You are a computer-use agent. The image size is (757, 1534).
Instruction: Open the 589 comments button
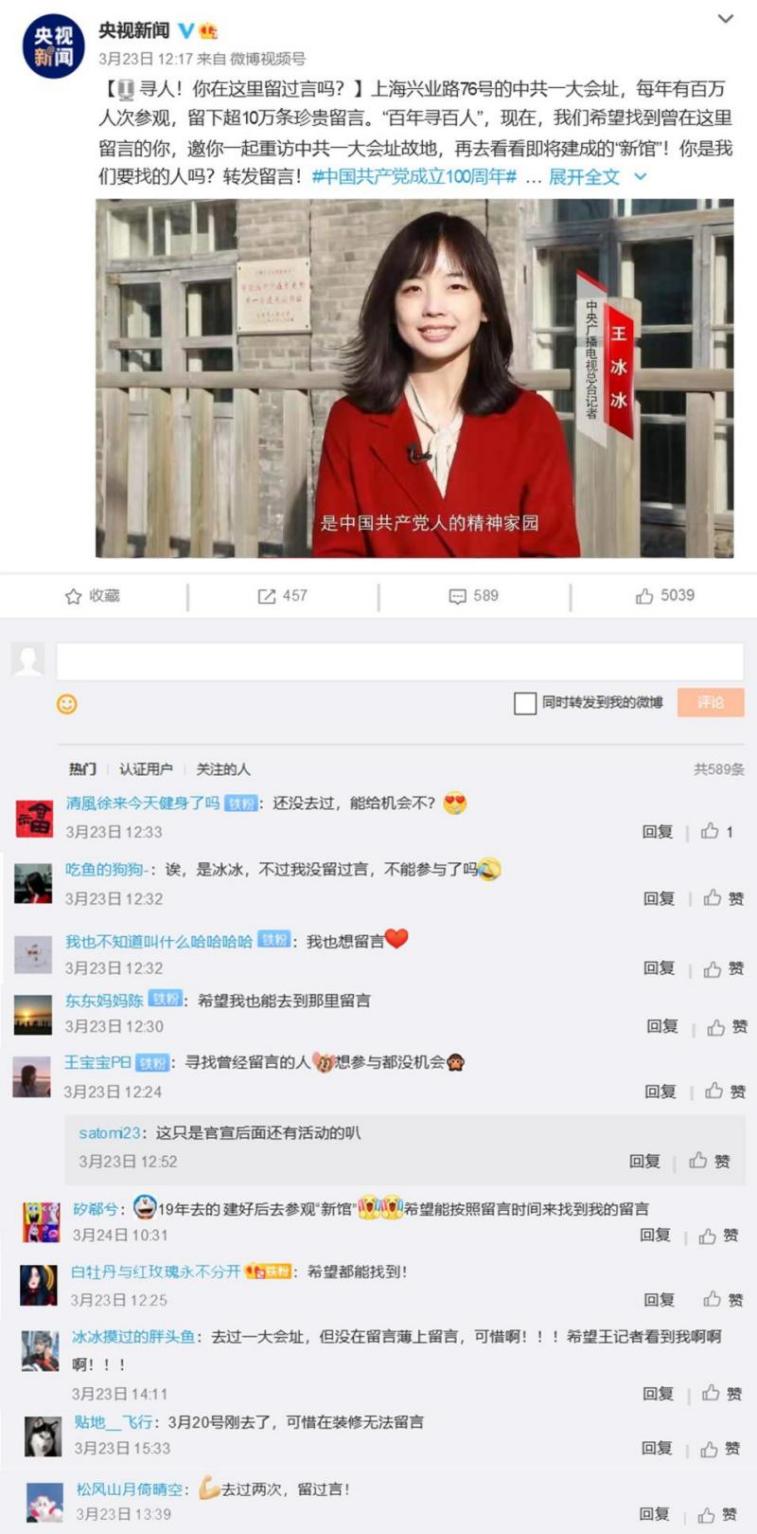click(474, 596)
